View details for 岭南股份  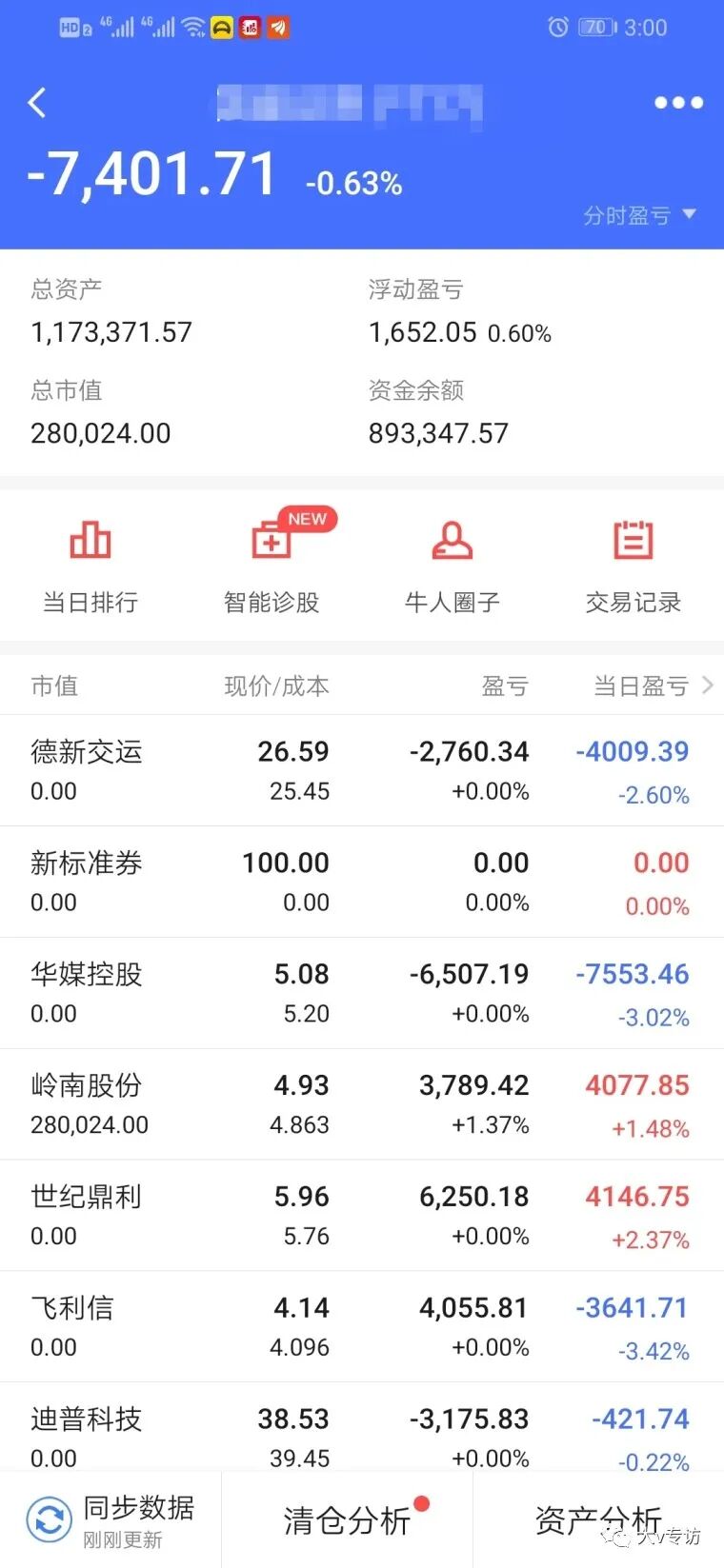coord(362,1104)
